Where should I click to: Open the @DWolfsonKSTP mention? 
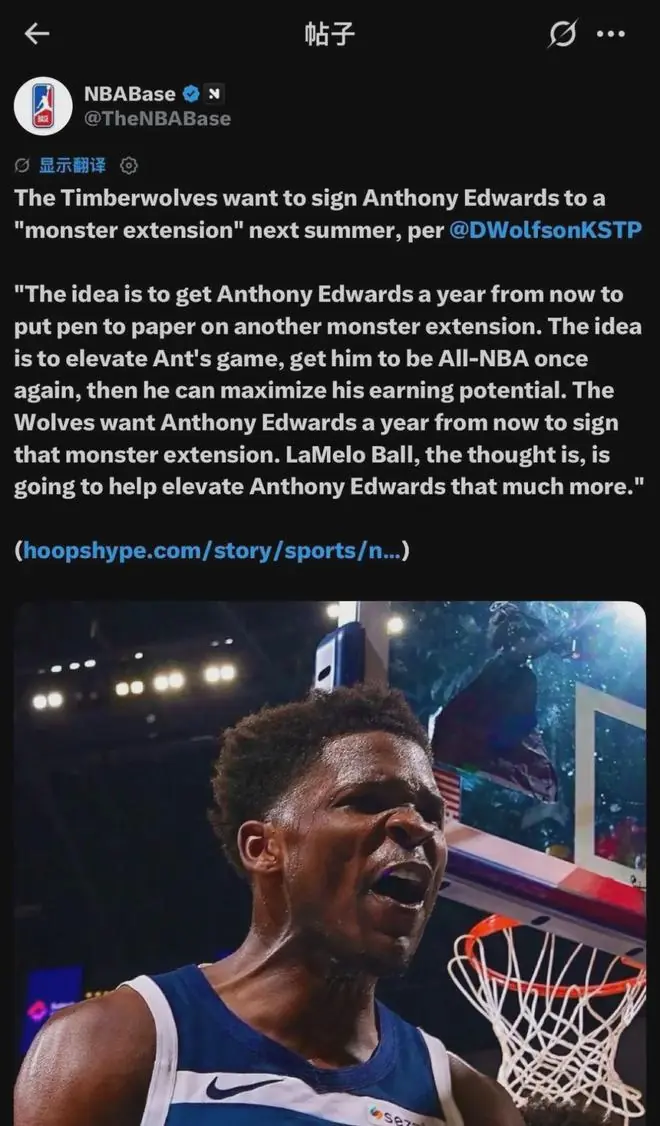(545, 230)
